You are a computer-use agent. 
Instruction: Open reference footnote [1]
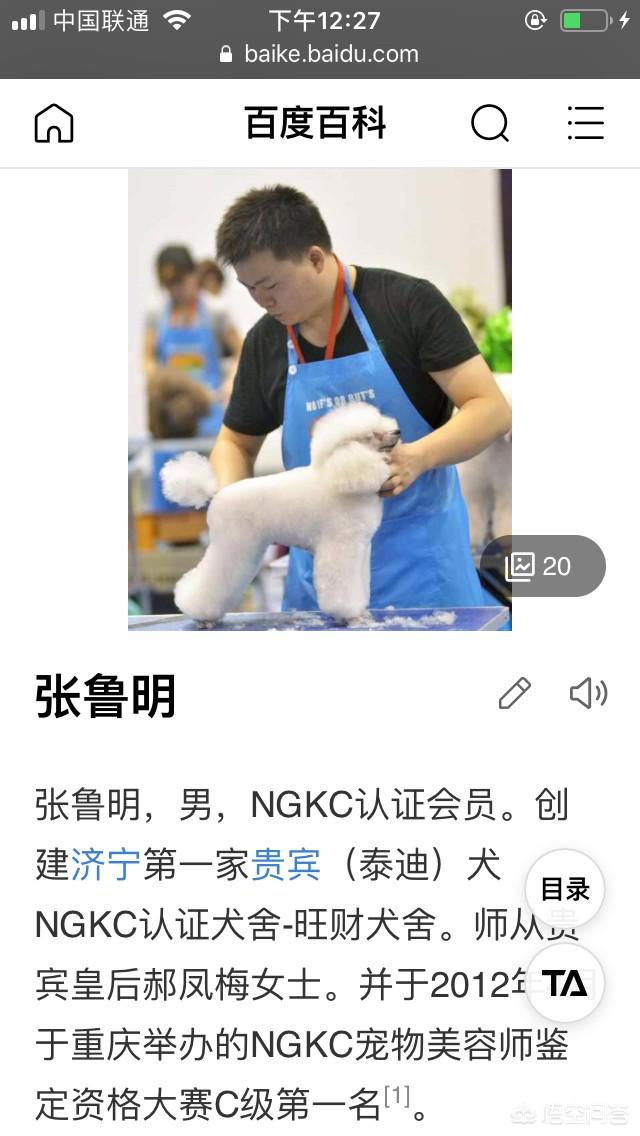pos(397,1097)
